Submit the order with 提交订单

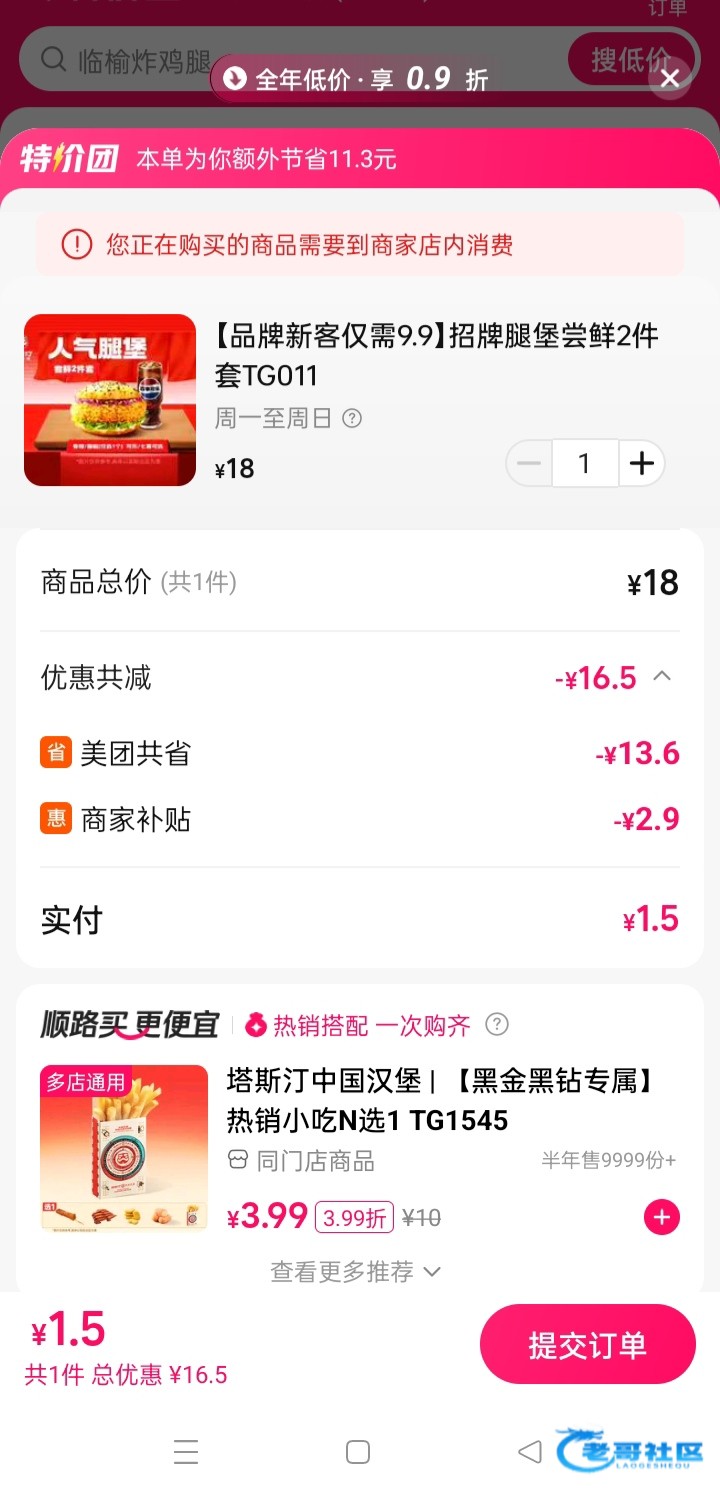[587, 1345]
